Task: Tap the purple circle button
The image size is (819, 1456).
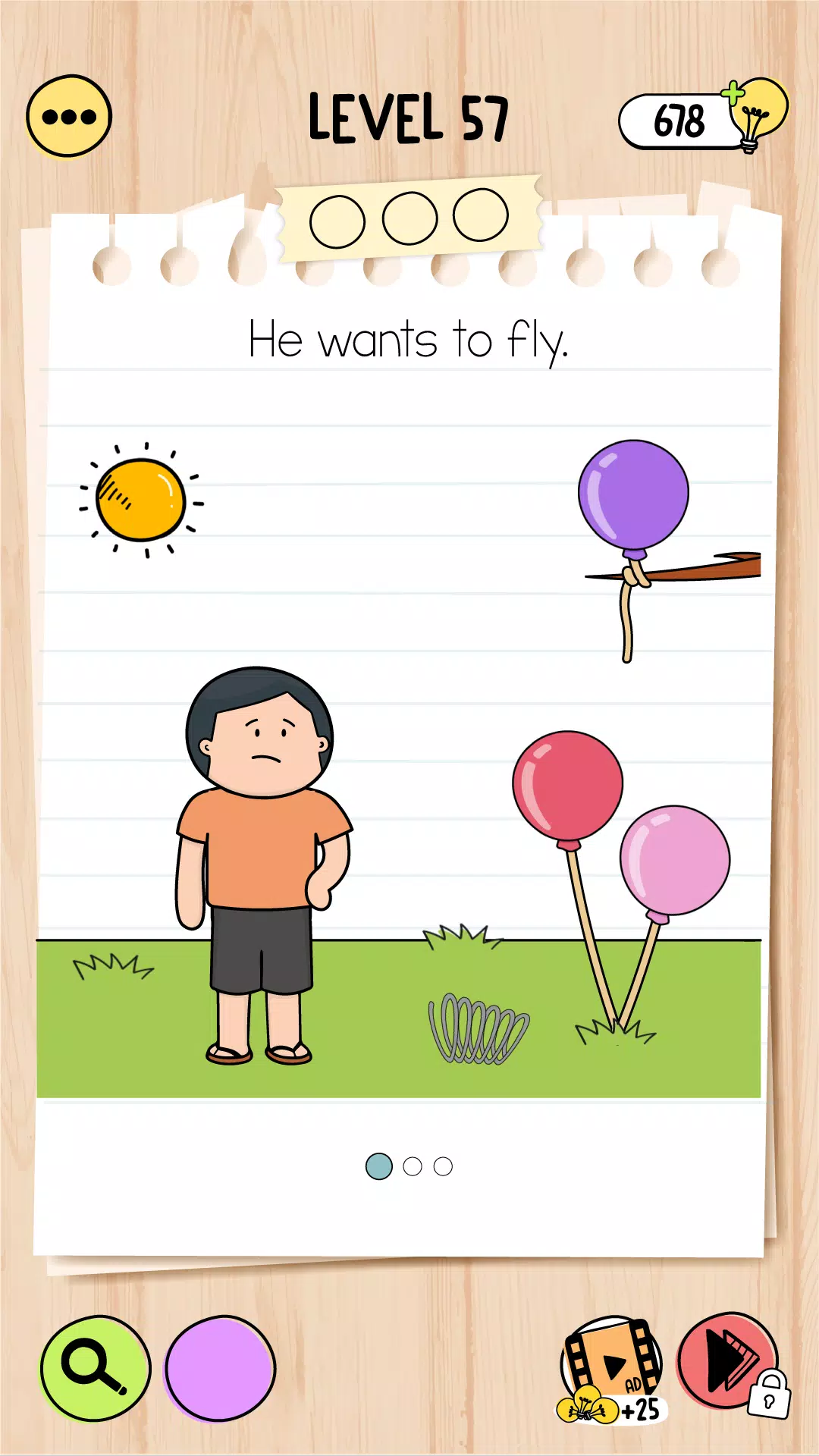Action: [220, 1368]
